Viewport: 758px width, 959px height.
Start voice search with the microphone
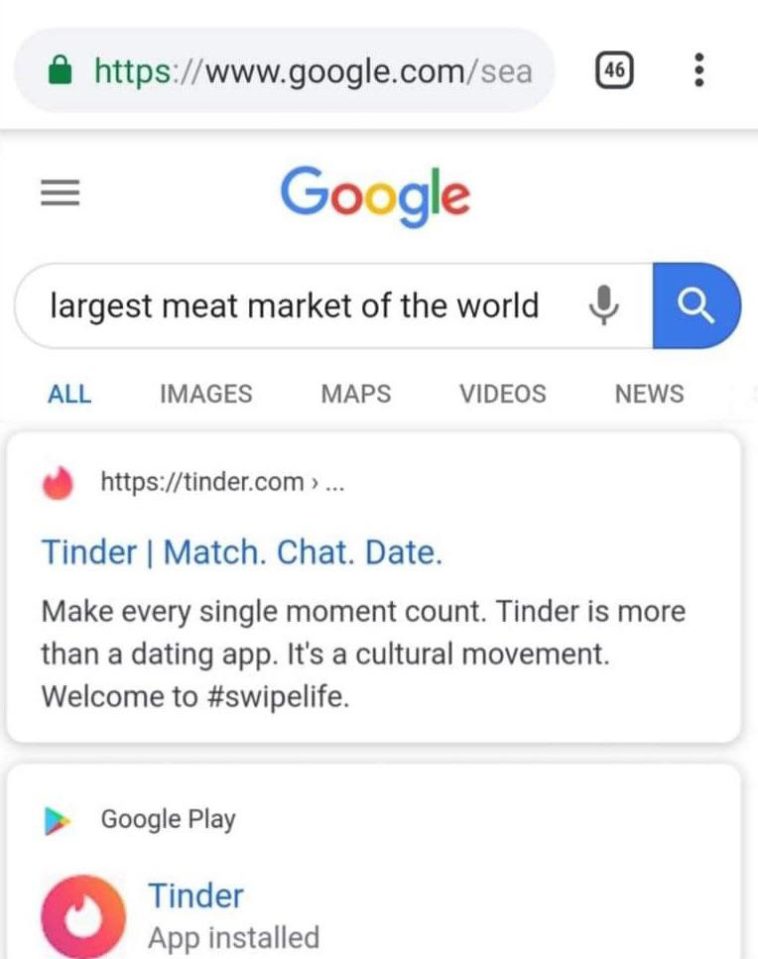click(x=603, y=305)
